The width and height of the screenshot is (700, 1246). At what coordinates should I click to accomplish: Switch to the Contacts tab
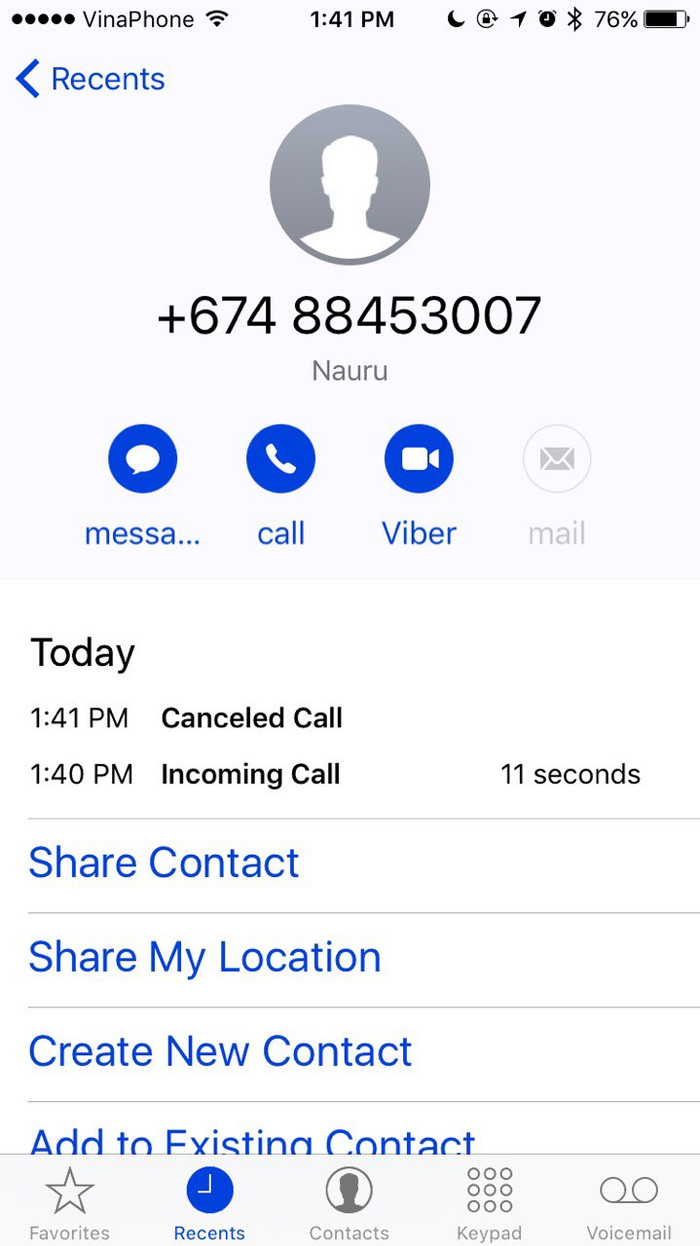349,1205
